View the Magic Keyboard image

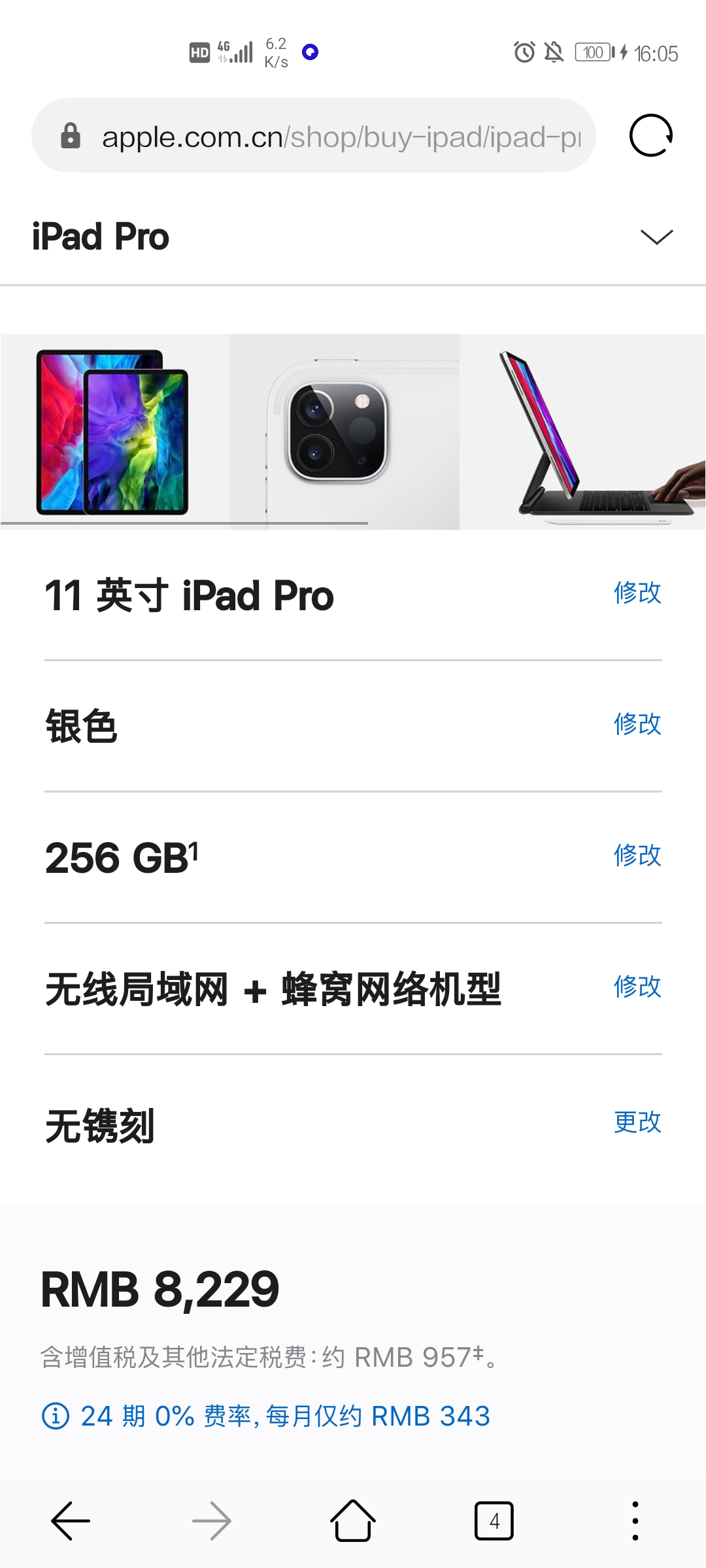click(582, 431)
